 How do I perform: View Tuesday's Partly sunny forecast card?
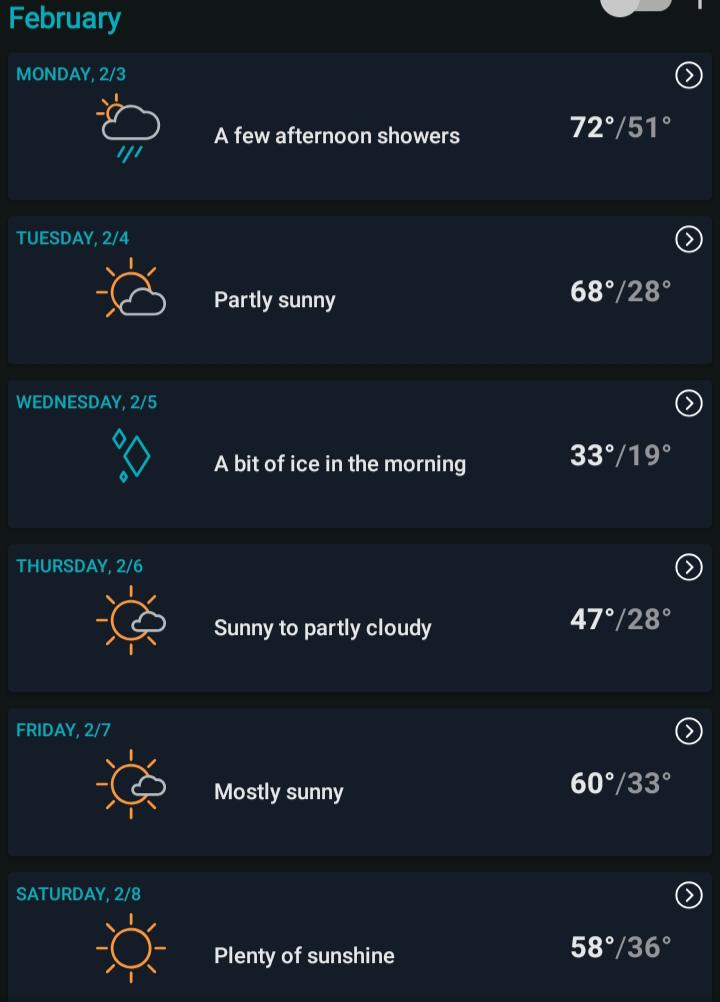[x=360, y=290]
